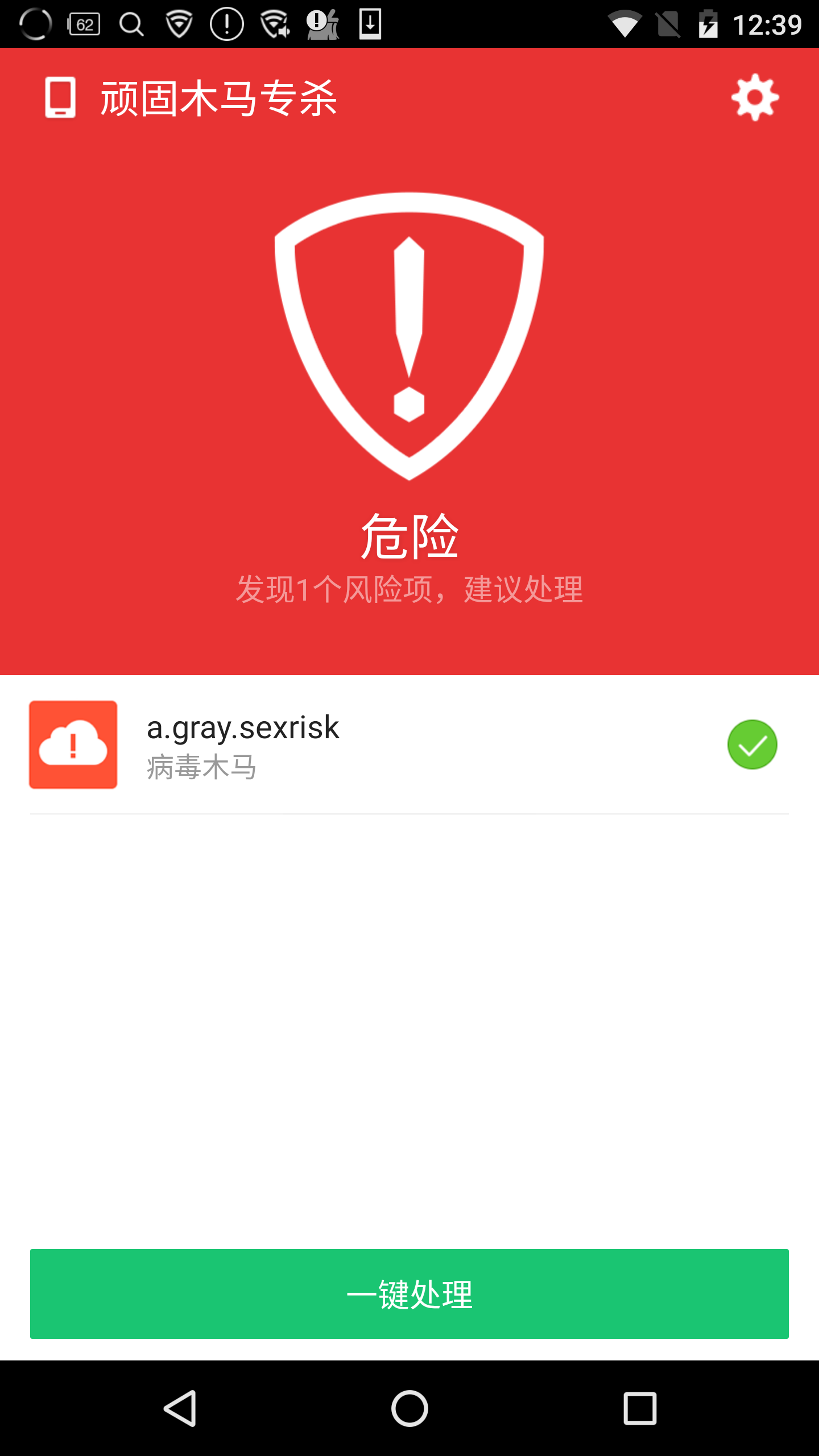Tap the phone icon beside 顽固木马专杀

click(60, 97)
